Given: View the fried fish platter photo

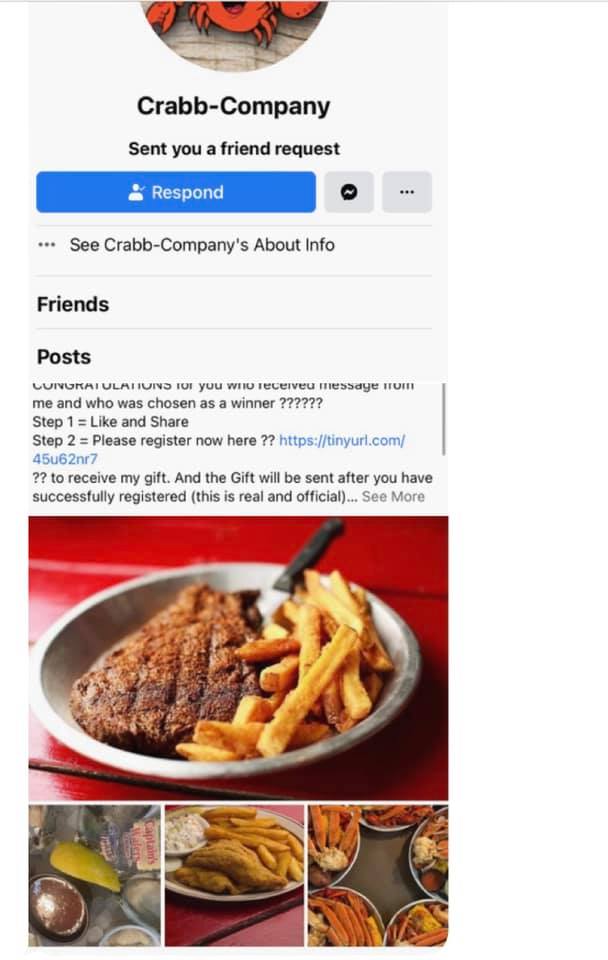Looking at the screenshot, I should click(234, 873).
